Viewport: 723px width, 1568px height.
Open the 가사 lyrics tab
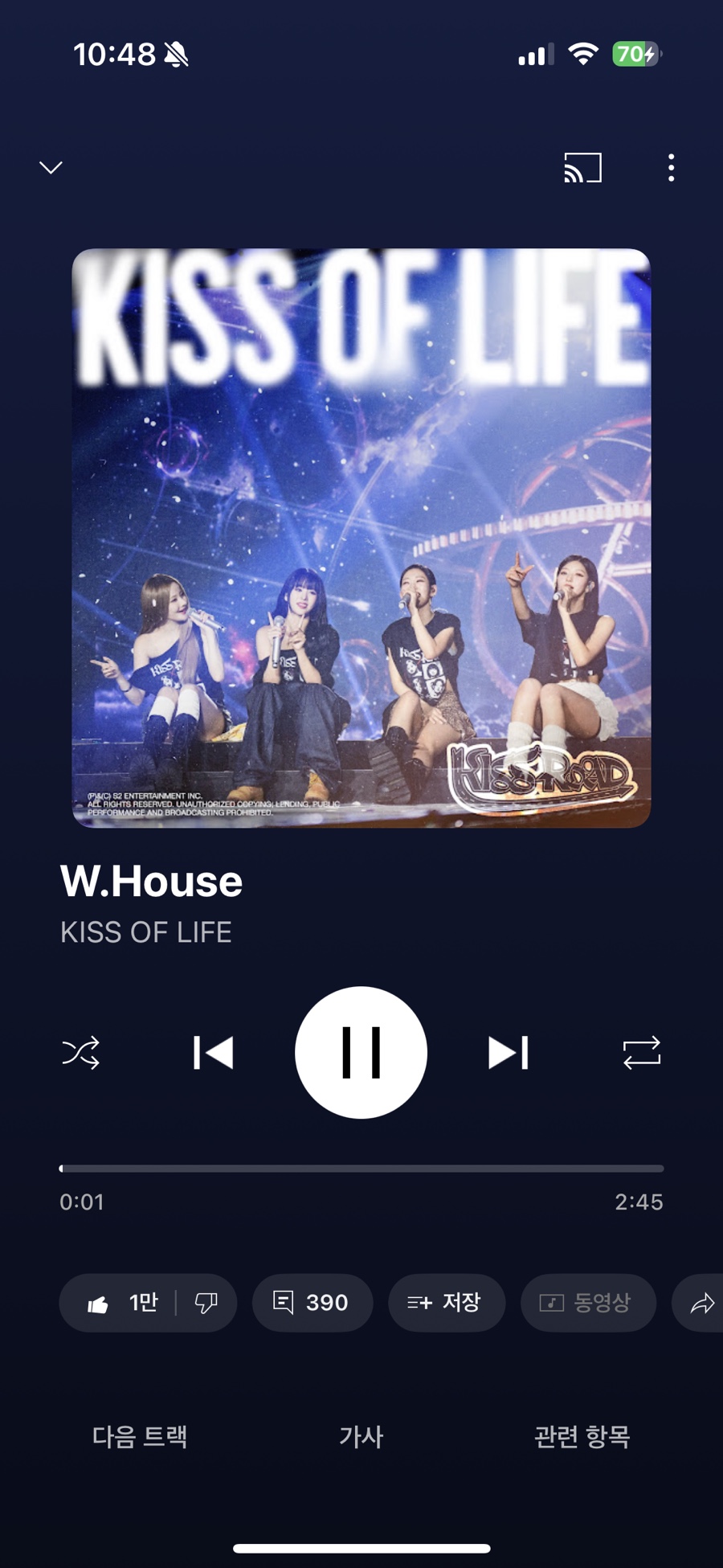361,1436
